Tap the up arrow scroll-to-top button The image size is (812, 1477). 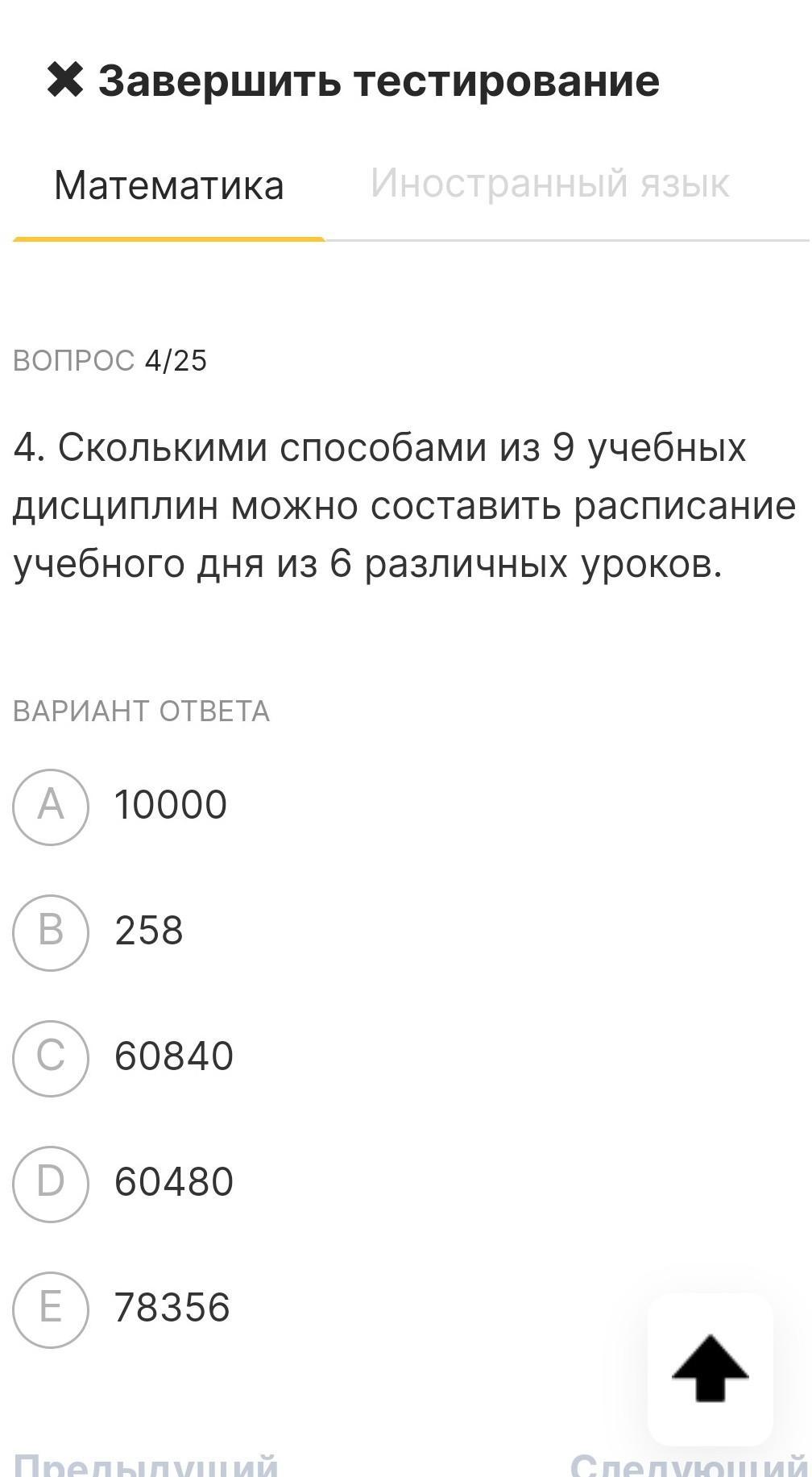(x=710, y=1369)
